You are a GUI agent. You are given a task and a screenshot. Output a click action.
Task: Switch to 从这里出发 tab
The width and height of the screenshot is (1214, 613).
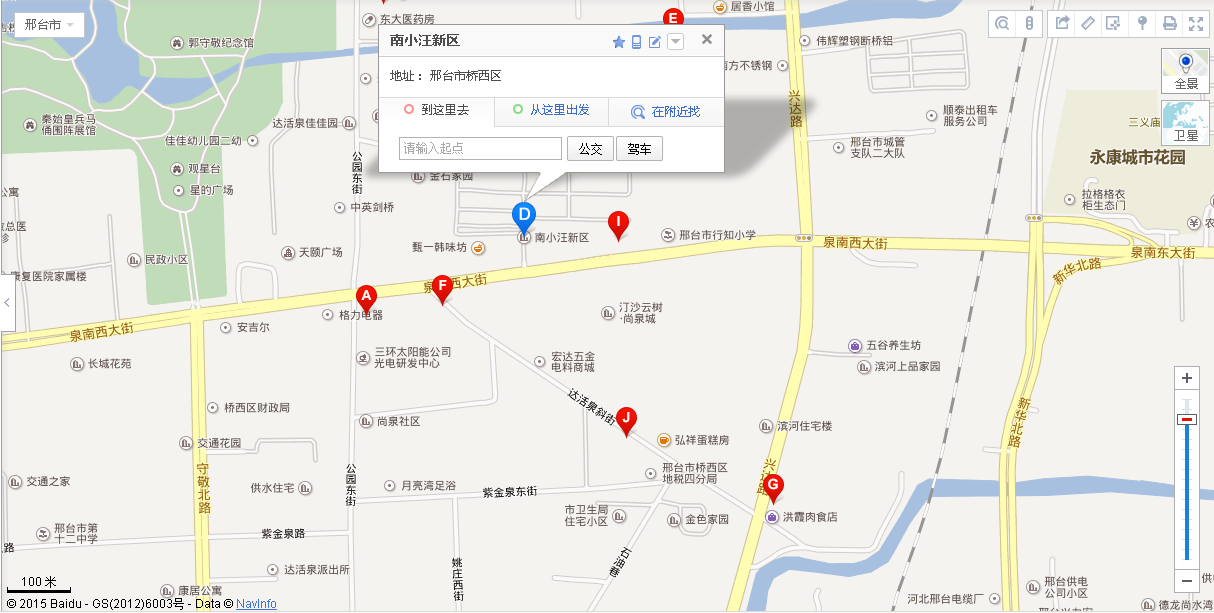click(551, 111)
